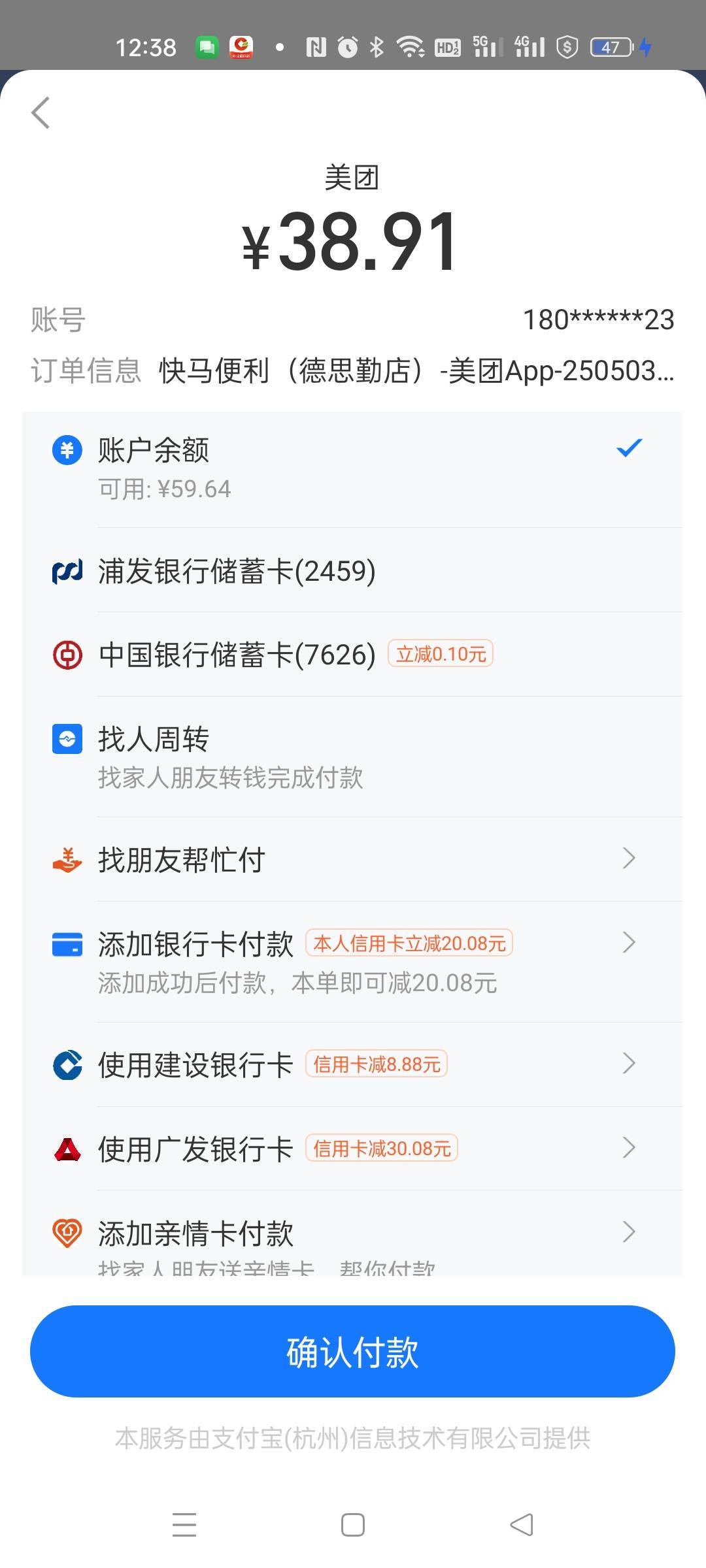Go back with the top-left arrow
The image size is (706, 1568).
(x=41, y=113)
